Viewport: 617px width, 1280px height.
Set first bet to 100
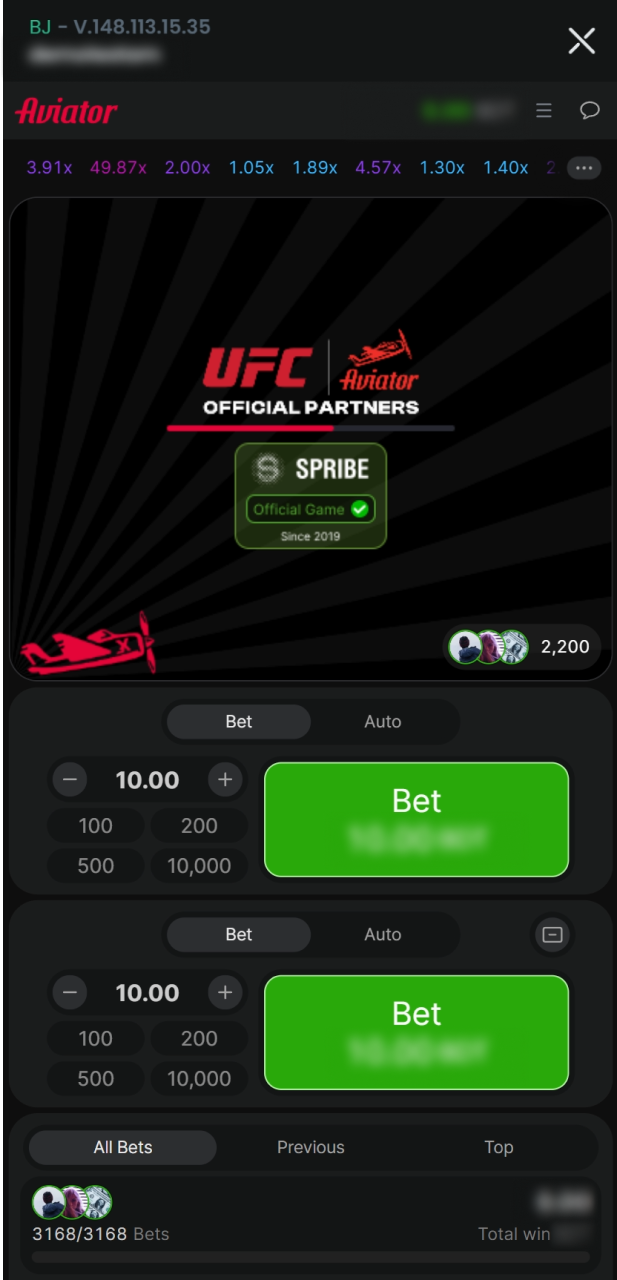click(96, 826)
